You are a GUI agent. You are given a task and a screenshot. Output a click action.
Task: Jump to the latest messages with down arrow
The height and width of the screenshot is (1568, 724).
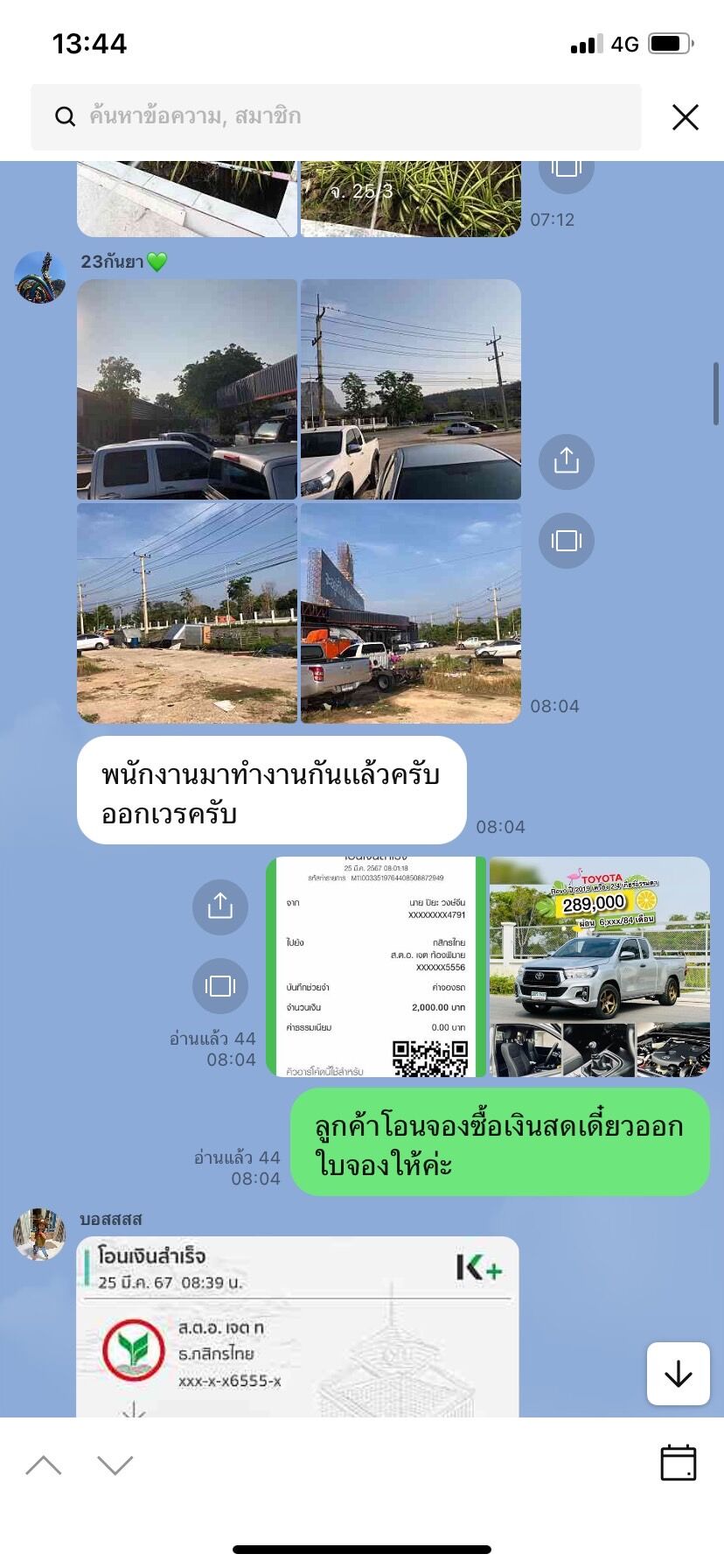(679, 1374)
